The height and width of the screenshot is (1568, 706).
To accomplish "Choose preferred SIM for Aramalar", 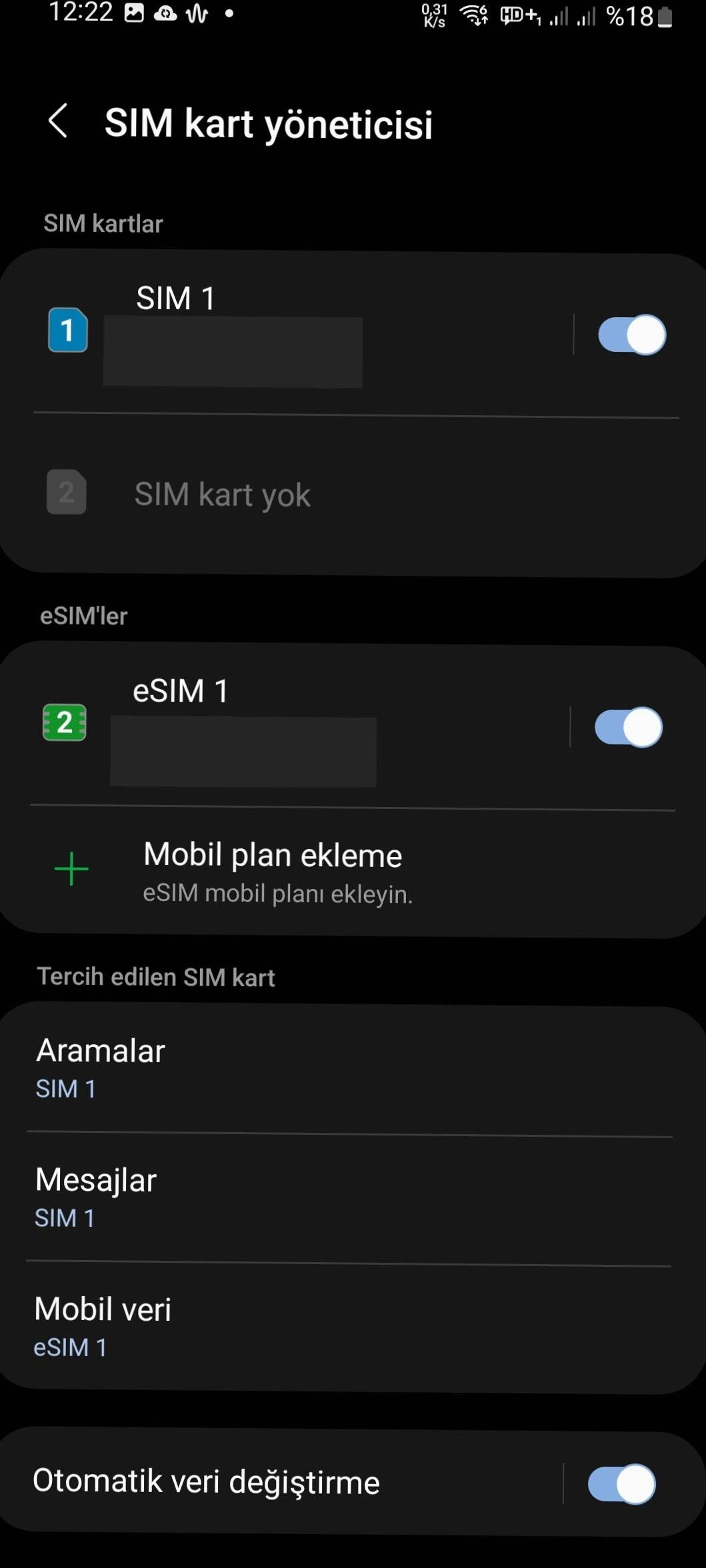I will [267, 1068].
